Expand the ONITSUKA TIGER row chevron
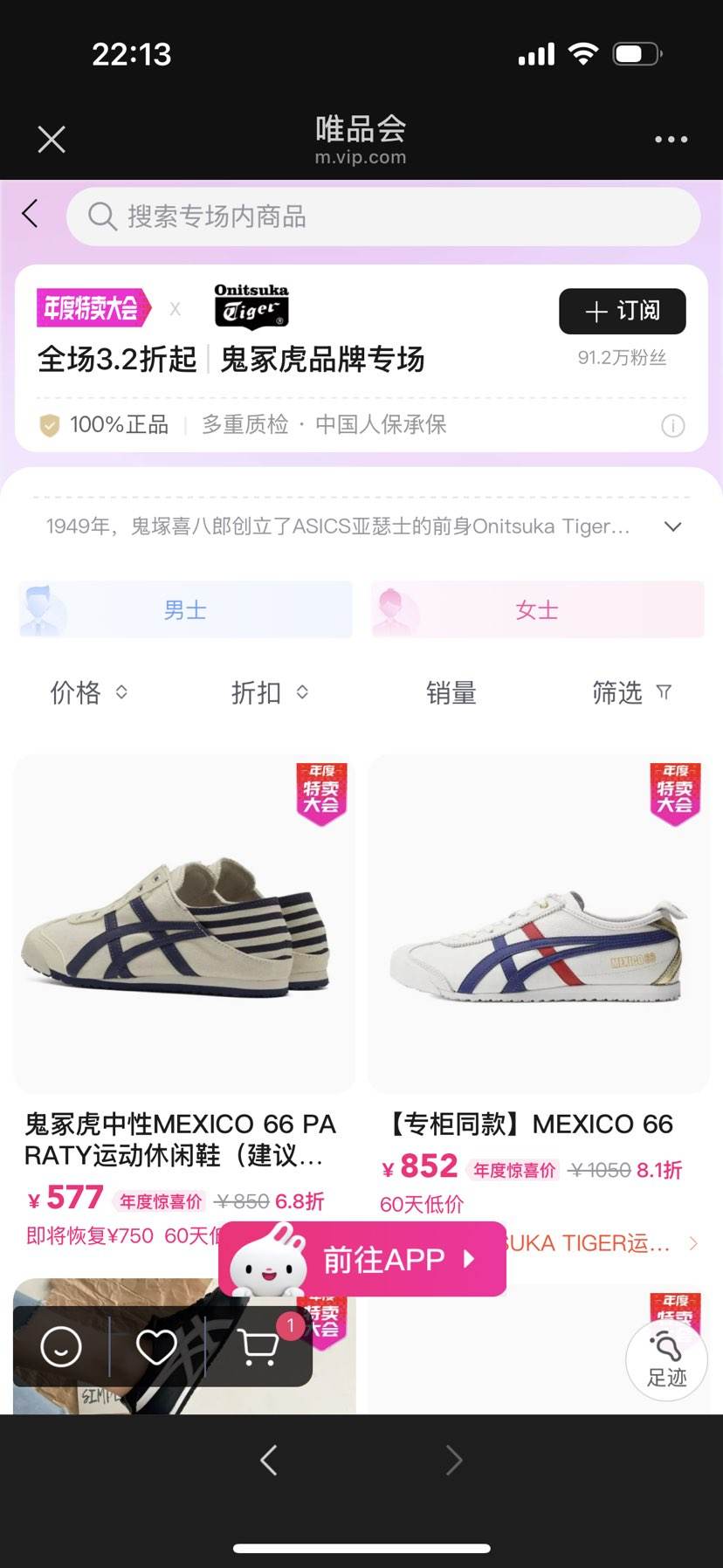This screenshot has width=723, height=1568. click(x=692, y=1243)
